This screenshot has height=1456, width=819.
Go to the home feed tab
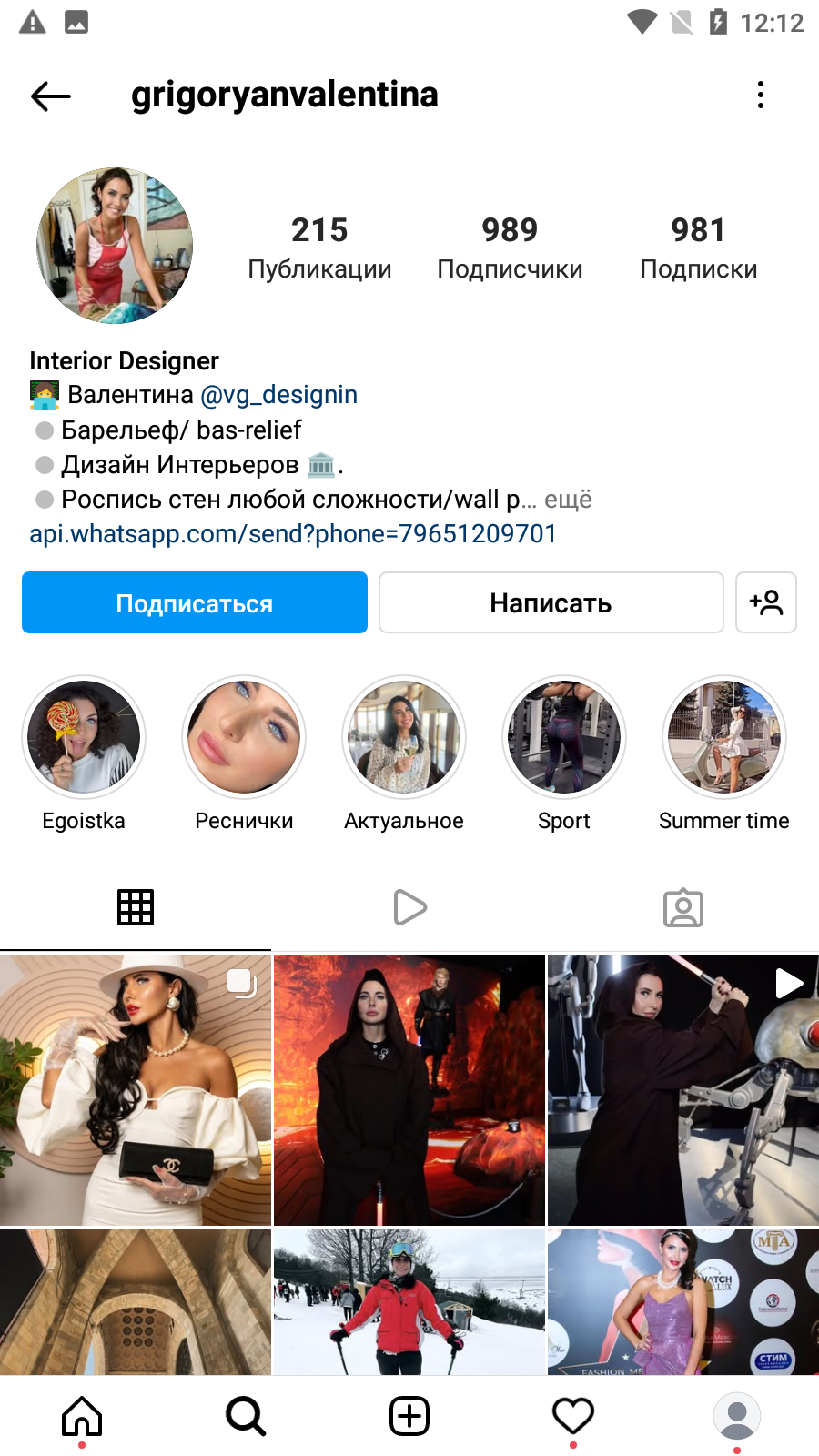82,1416
